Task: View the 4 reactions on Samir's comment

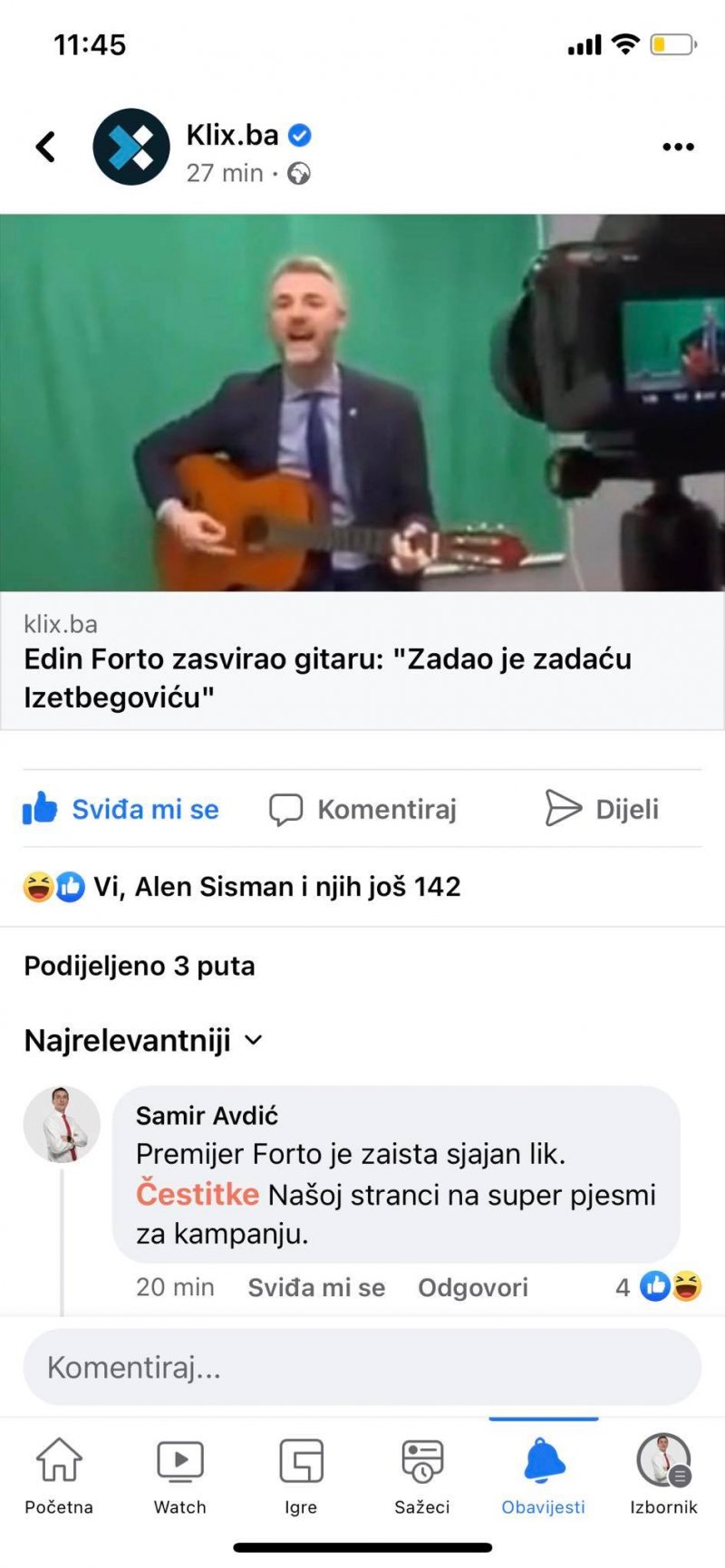Action: coord(658,1287)
